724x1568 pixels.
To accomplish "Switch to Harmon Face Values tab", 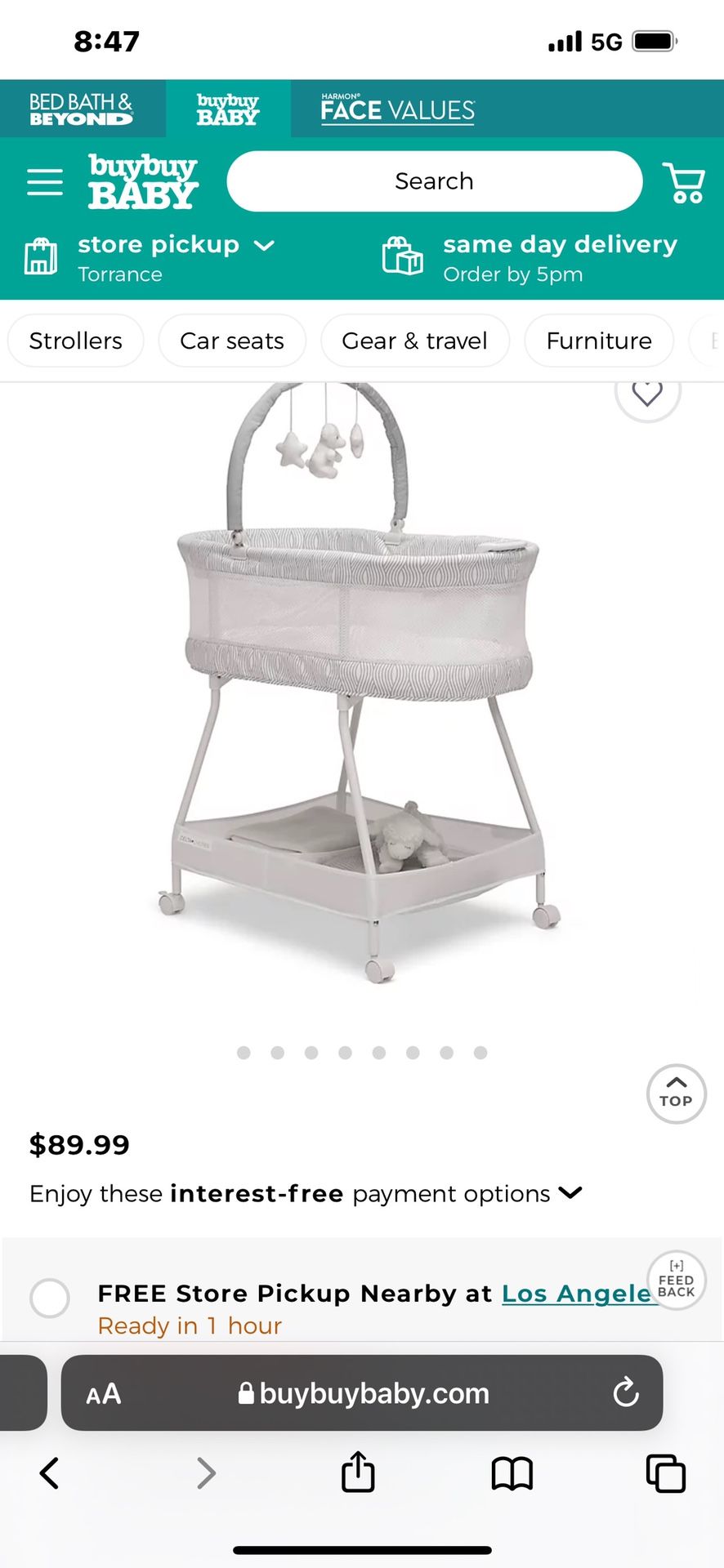I will (397, 109).
